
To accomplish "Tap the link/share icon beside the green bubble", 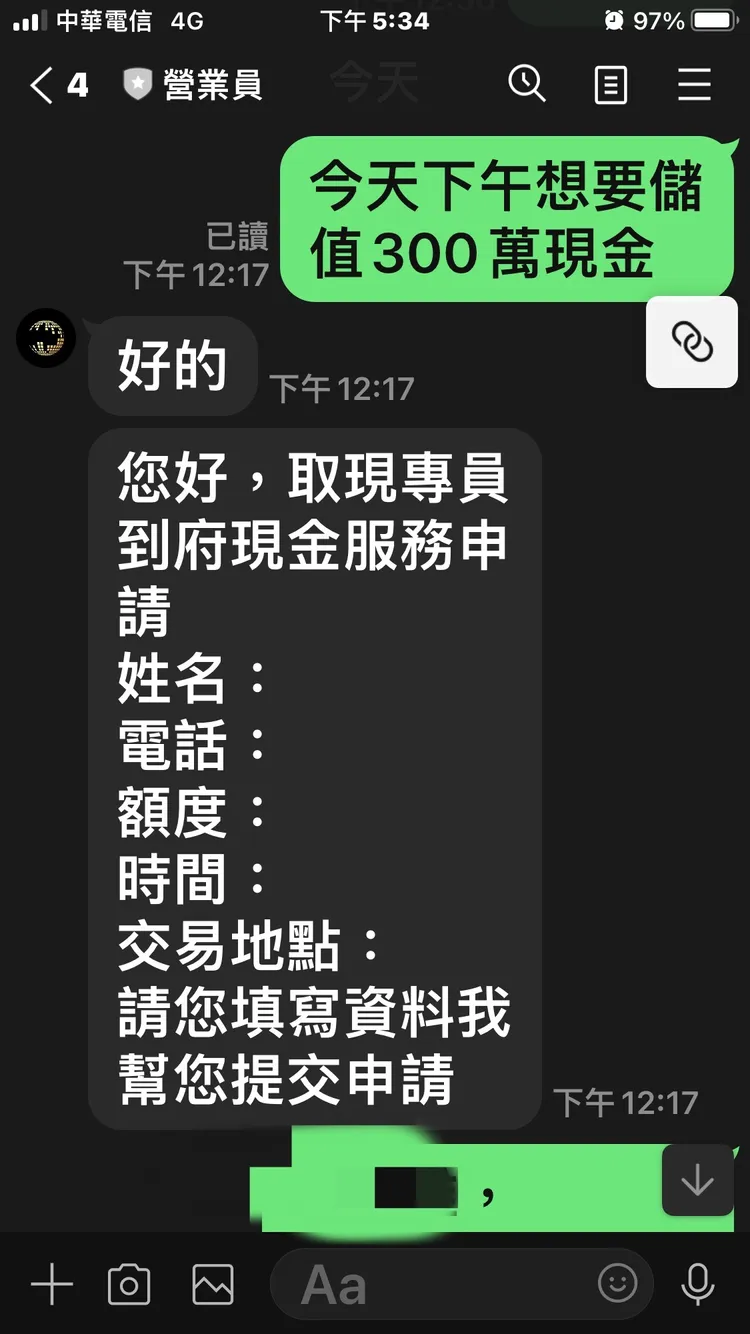I will (692, 341).
